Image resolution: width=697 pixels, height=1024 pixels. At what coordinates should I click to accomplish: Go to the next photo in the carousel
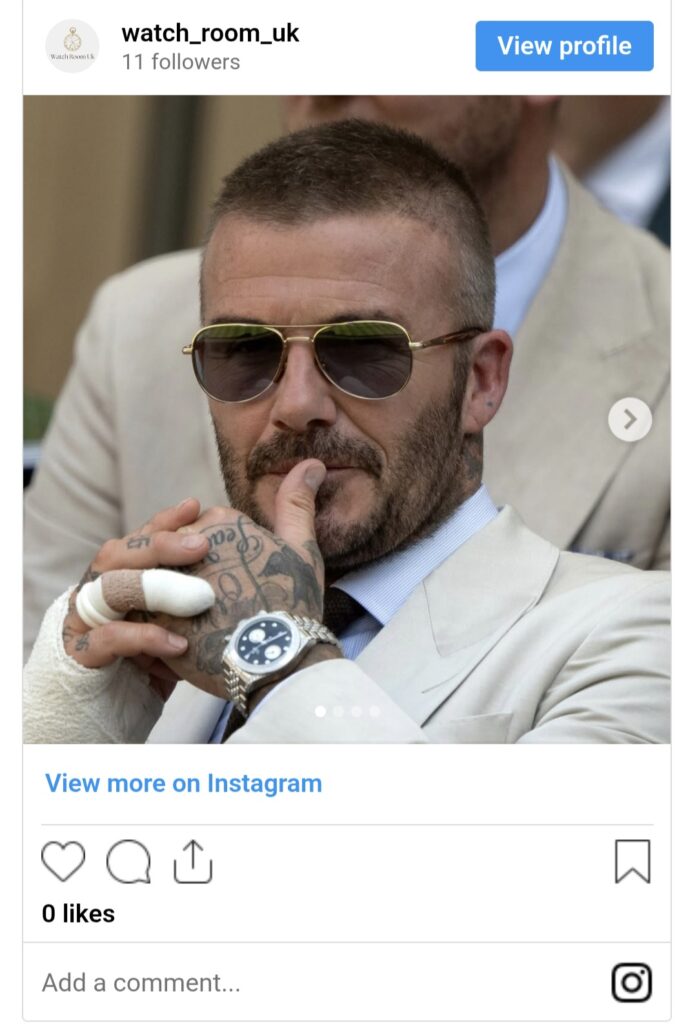click(x=629, y=420)
